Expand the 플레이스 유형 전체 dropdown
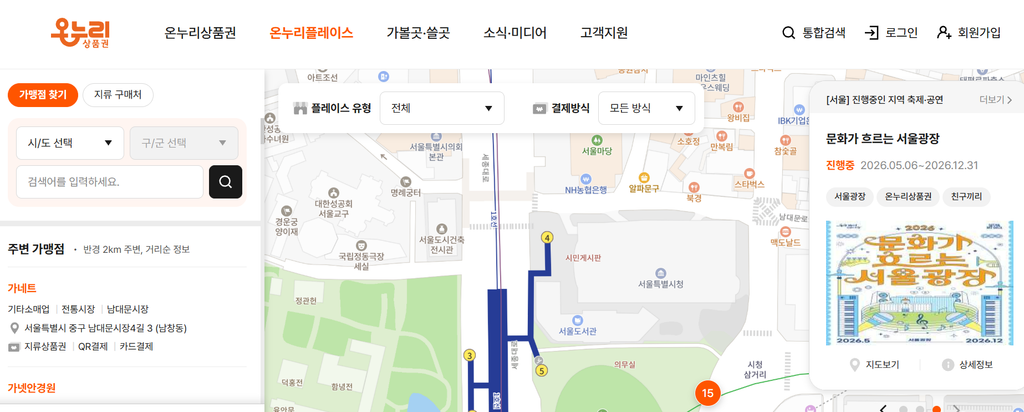Image resolution: width=1024 pixels, height=412 pixels. tap(442, 108)
